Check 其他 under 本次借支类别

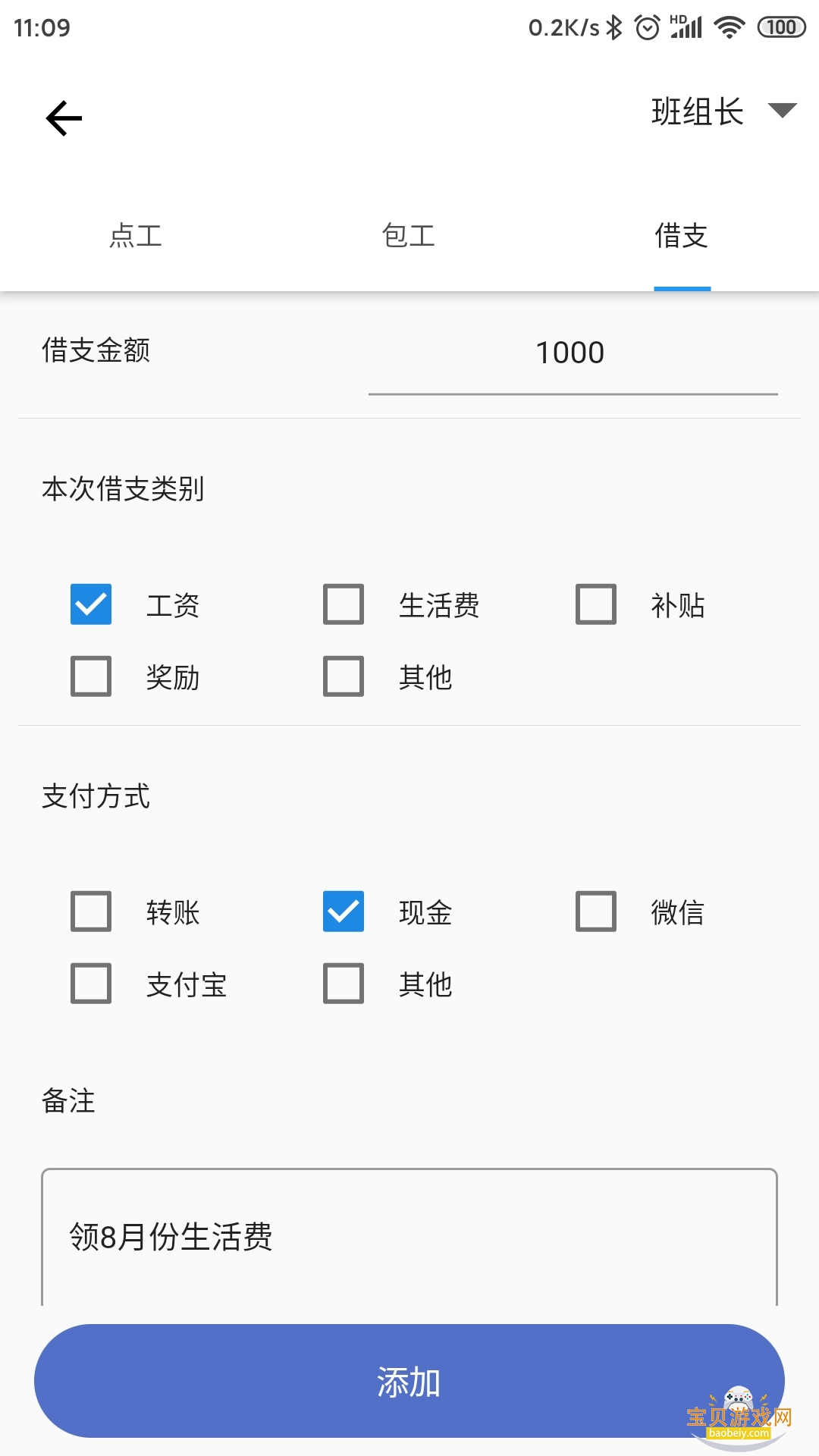point(344,676)
